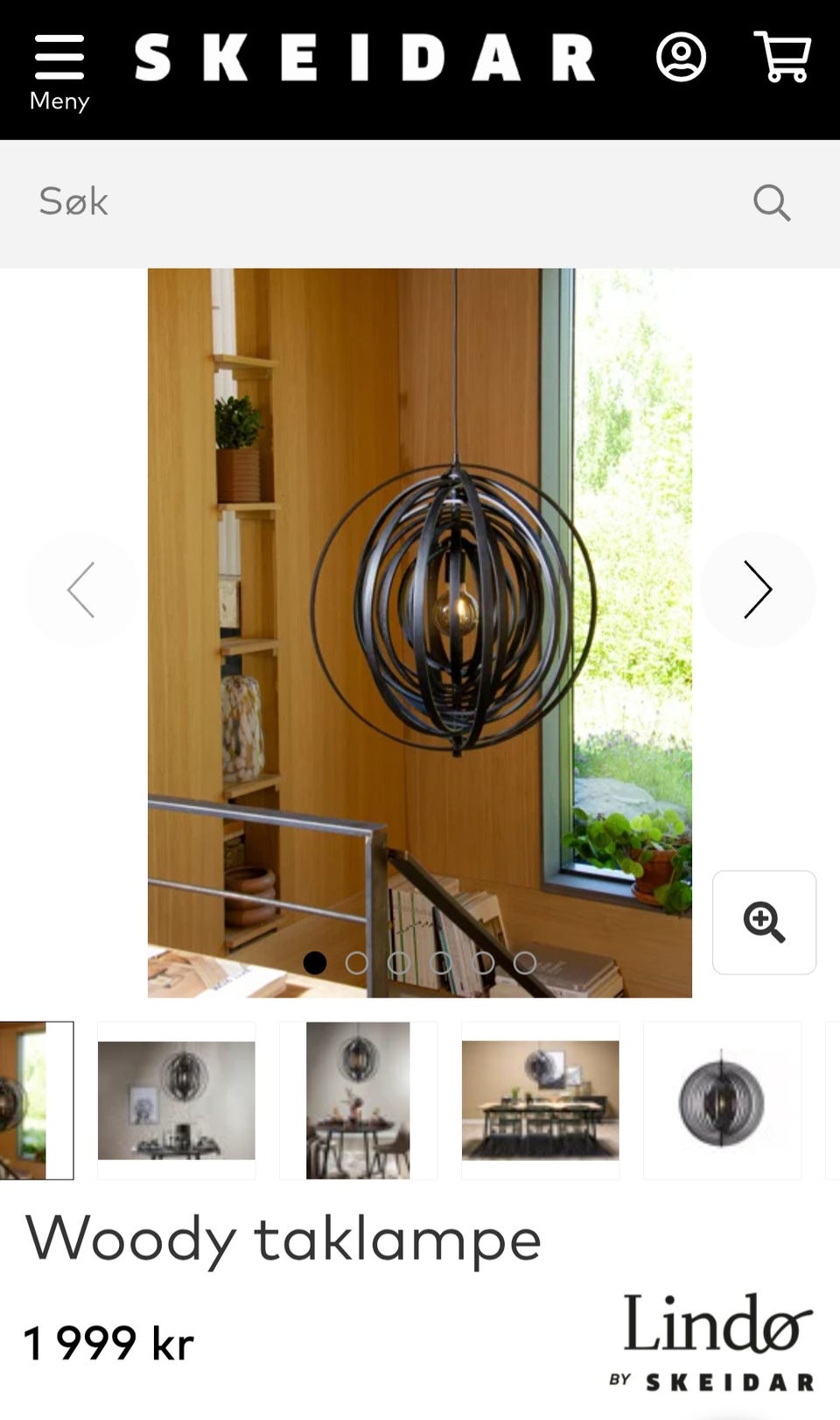Select the dining room scene thumbnail
This screenshot has height=1420, width=840.
(x=540, y=1100)
